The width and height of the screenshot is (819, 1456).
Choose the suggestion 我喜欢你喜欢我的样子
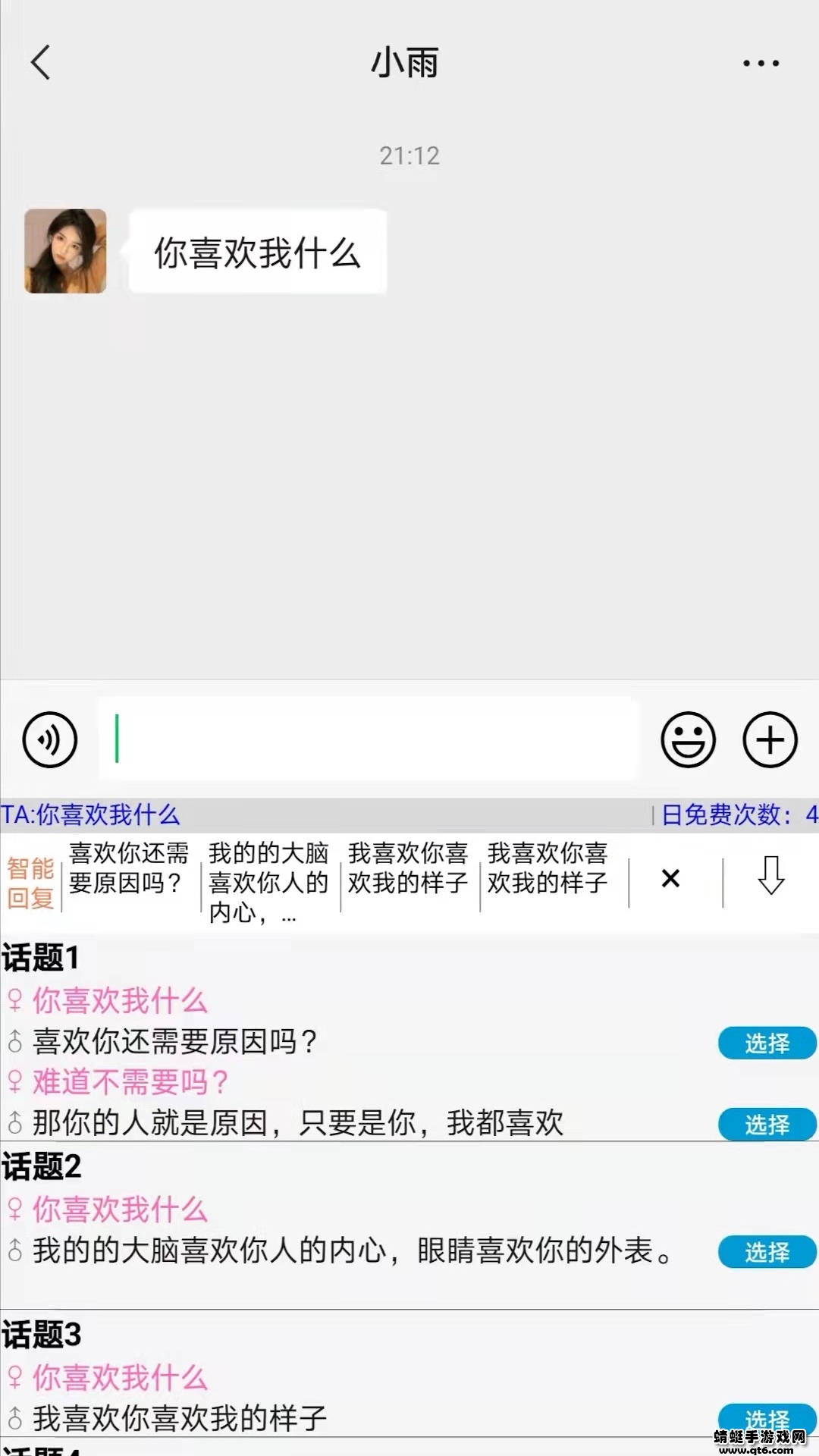pyautogui.click(x=406, y=878)
